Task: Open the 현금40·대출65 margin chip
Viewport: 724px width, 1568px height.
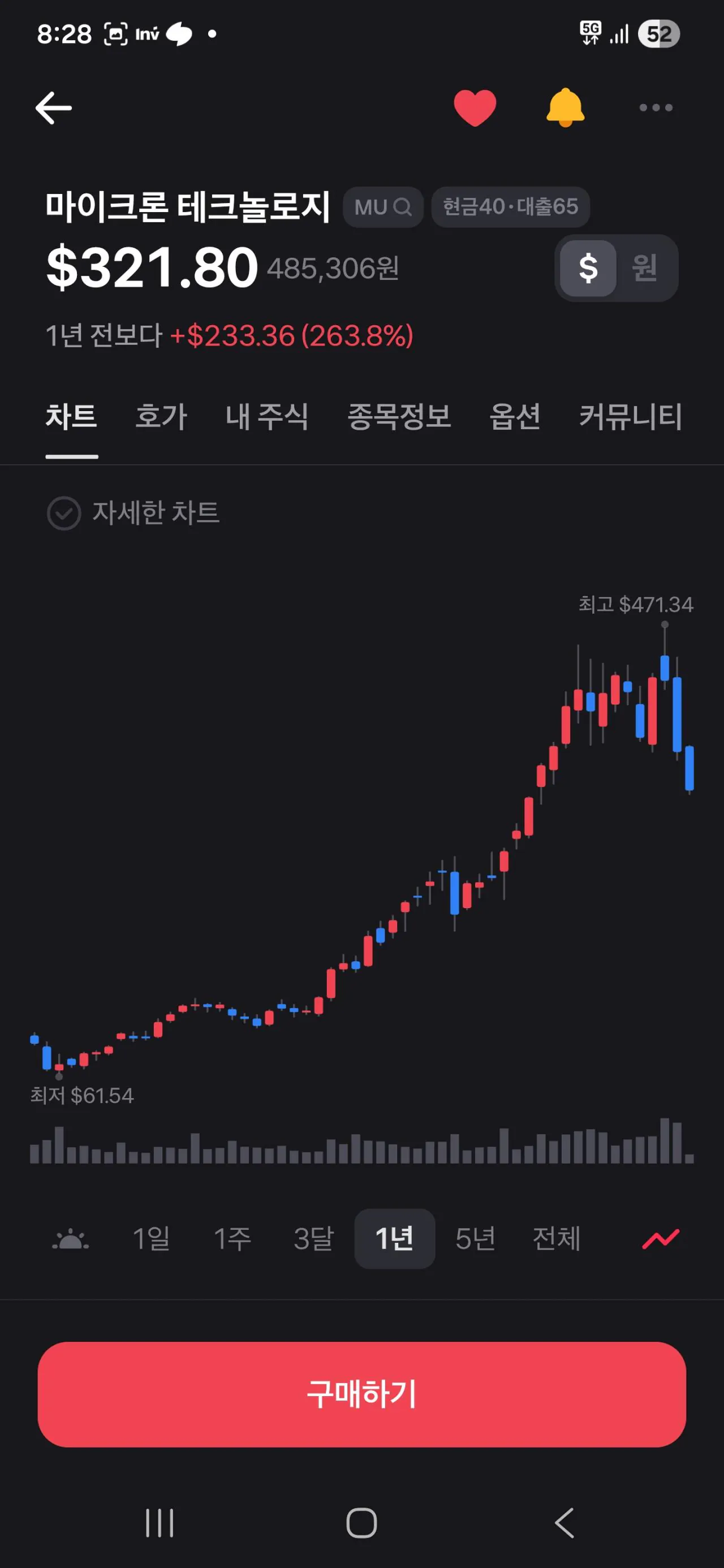Action: coord(510,208)
